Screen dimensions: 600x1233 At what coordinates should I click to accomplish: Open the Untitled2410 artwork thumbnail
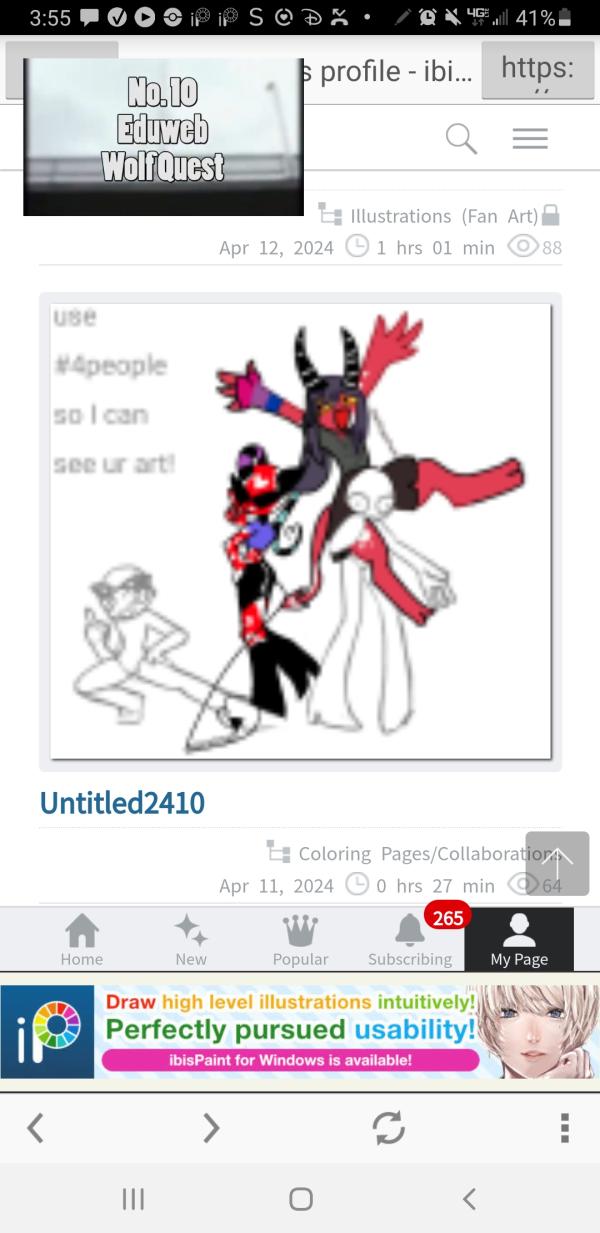pos(300,531)
